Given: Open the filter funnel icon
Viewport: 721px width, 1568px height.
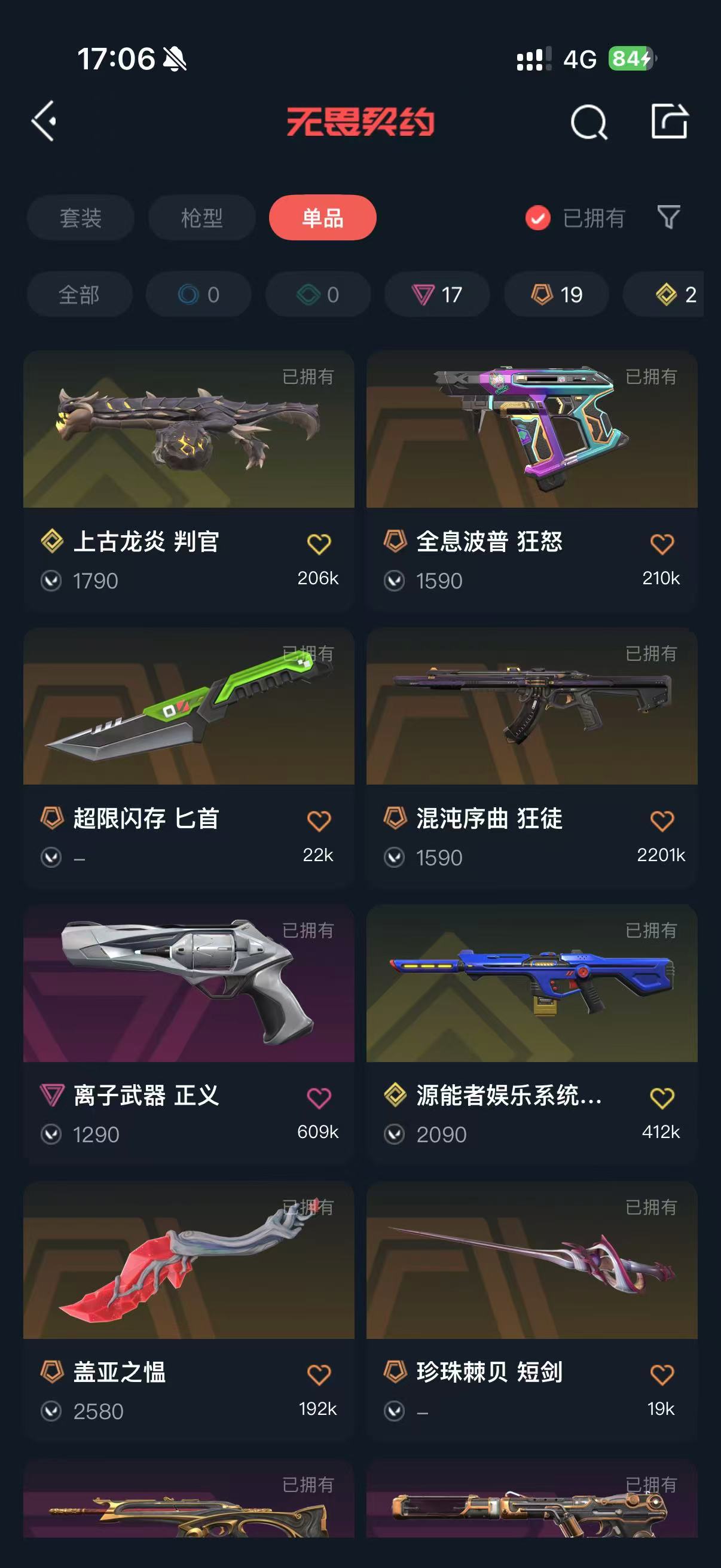Looking at the screenshot, I should [668, 217].
